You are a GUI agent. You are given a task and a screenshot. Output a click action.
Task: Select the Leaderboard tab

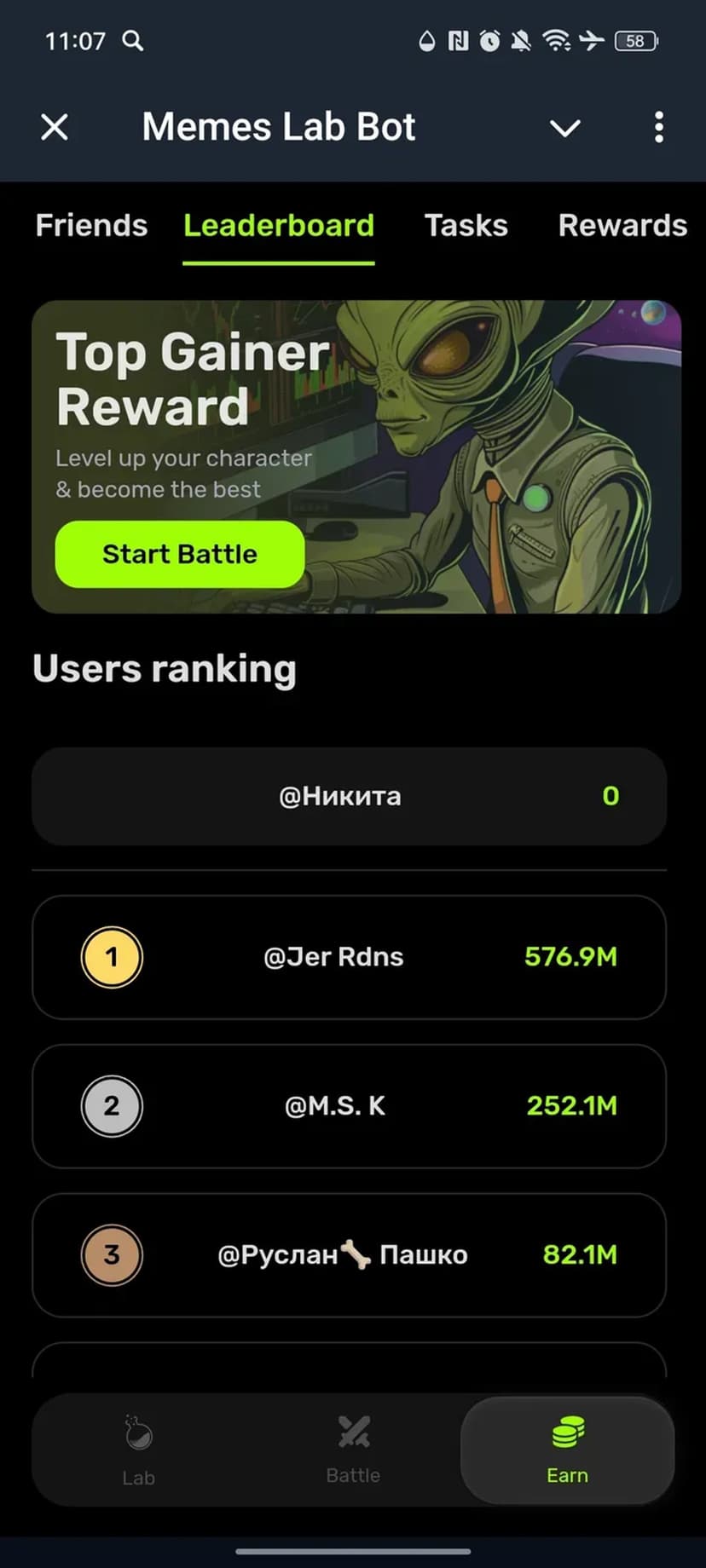click(279, 226)
